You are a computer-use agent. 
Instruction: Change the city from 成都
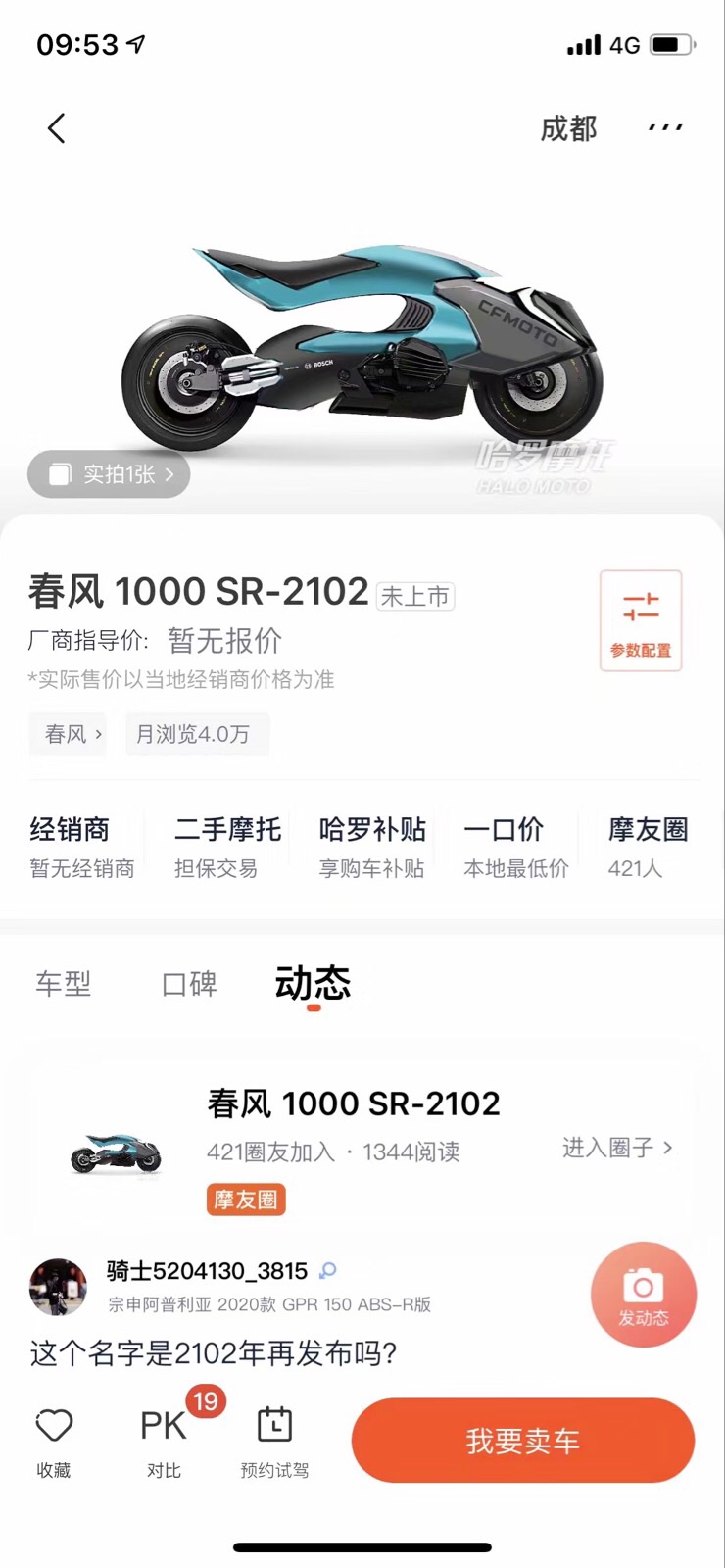tap(568, 128)
